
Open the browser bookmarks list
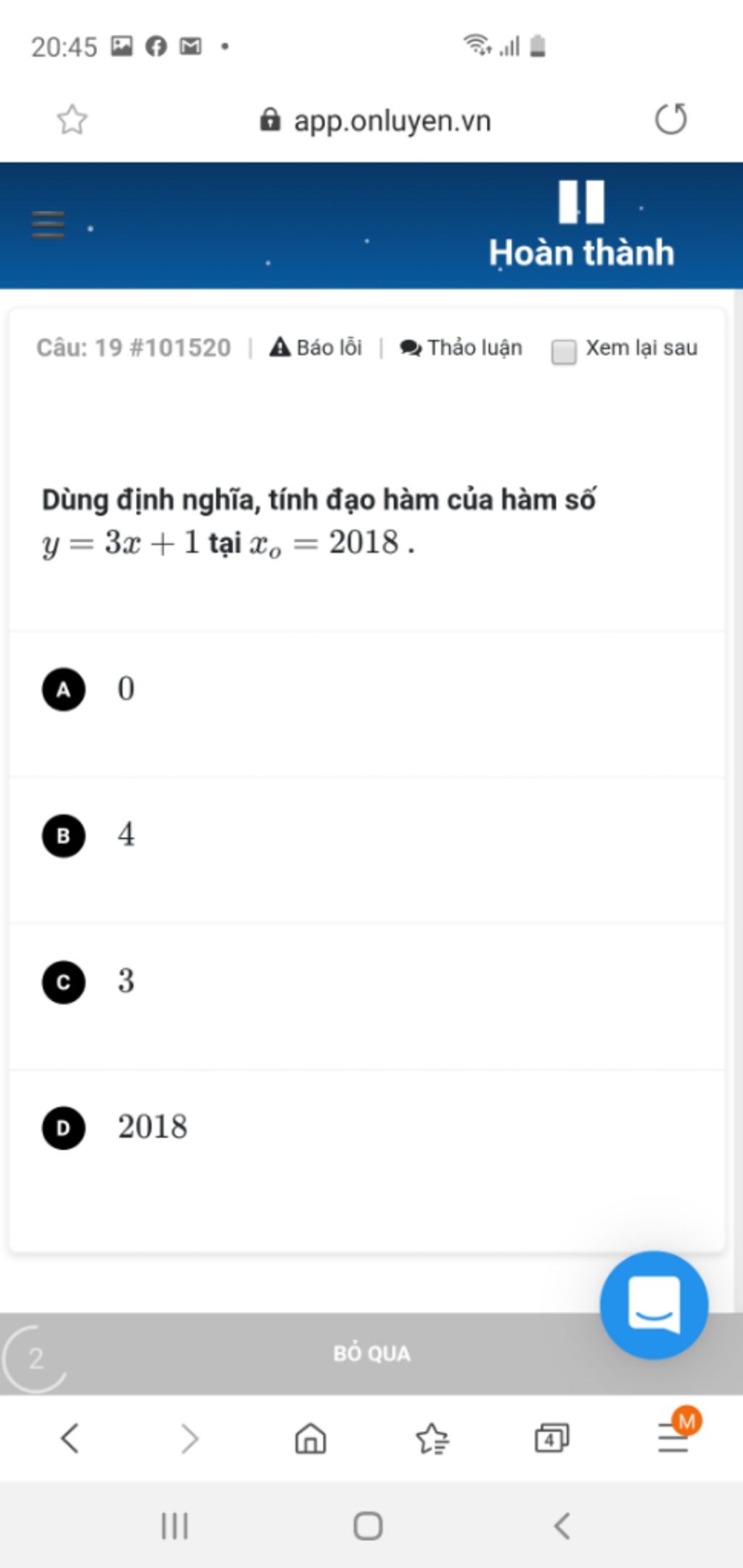point(432,1438)
